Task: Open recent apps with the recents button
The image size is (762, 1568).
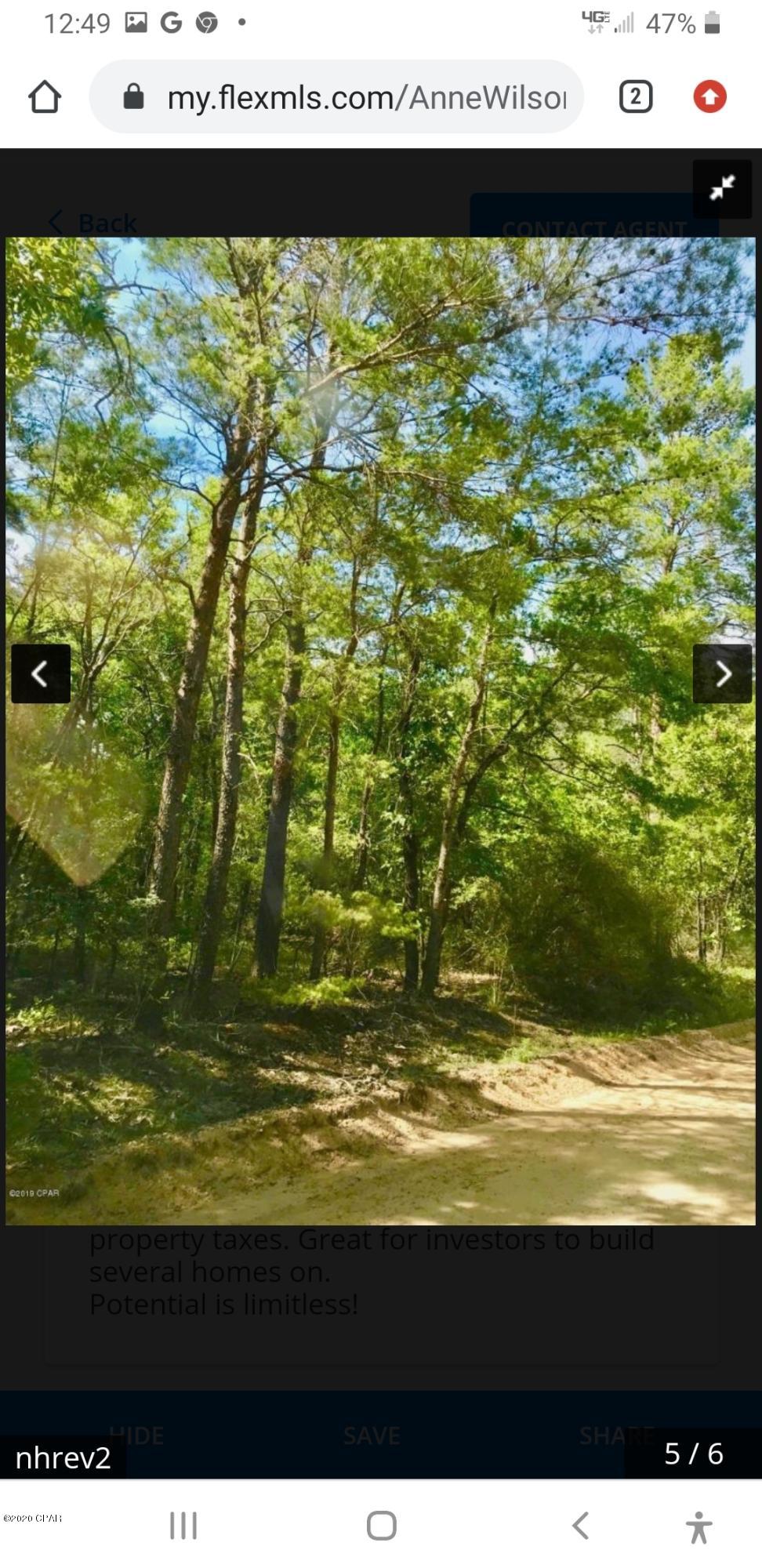Action: [182, 1526]
